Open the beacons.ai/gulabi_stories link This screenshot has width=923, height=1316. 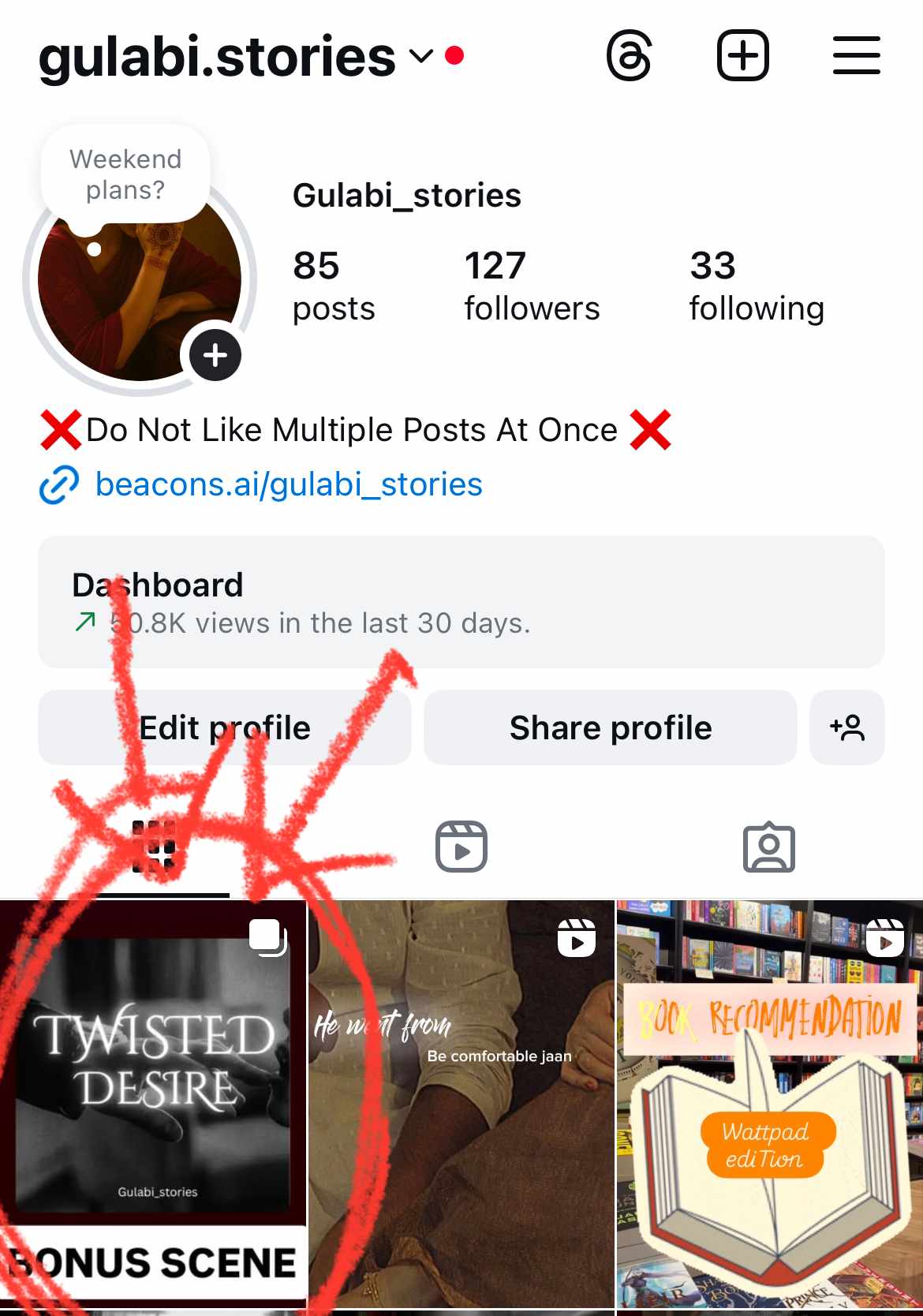click(288, 484)
